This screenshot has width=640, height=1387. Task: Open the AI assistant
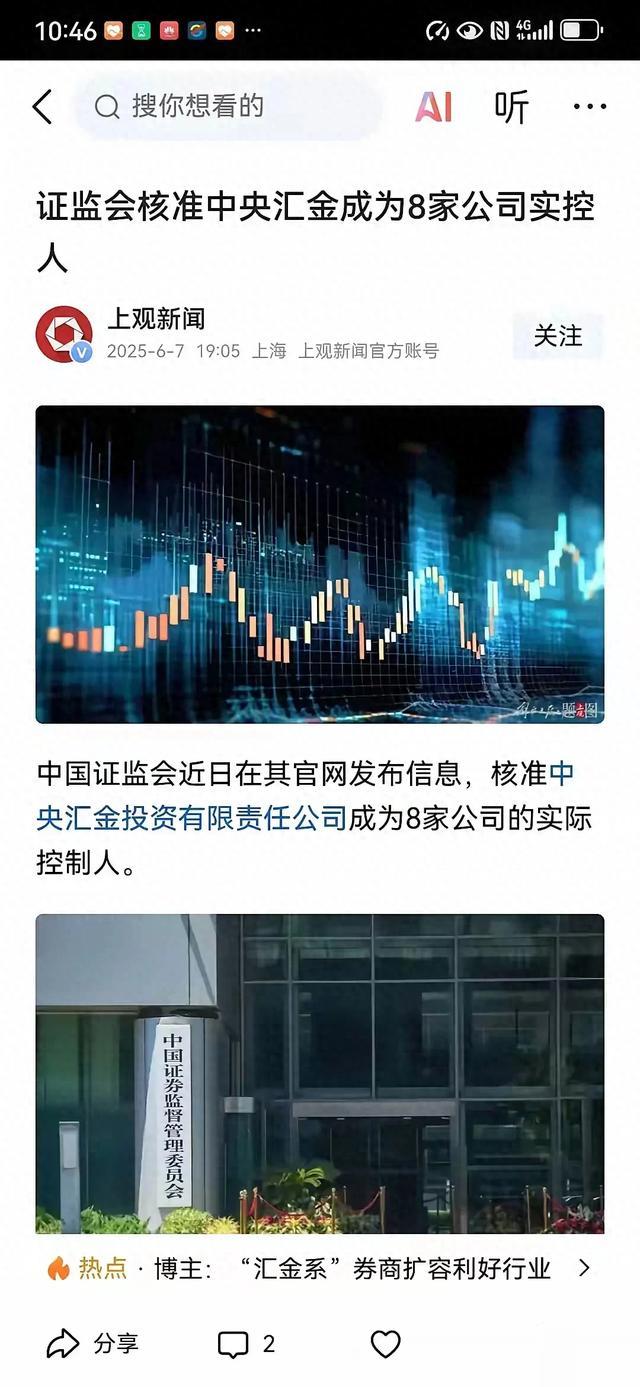point(434,107)
